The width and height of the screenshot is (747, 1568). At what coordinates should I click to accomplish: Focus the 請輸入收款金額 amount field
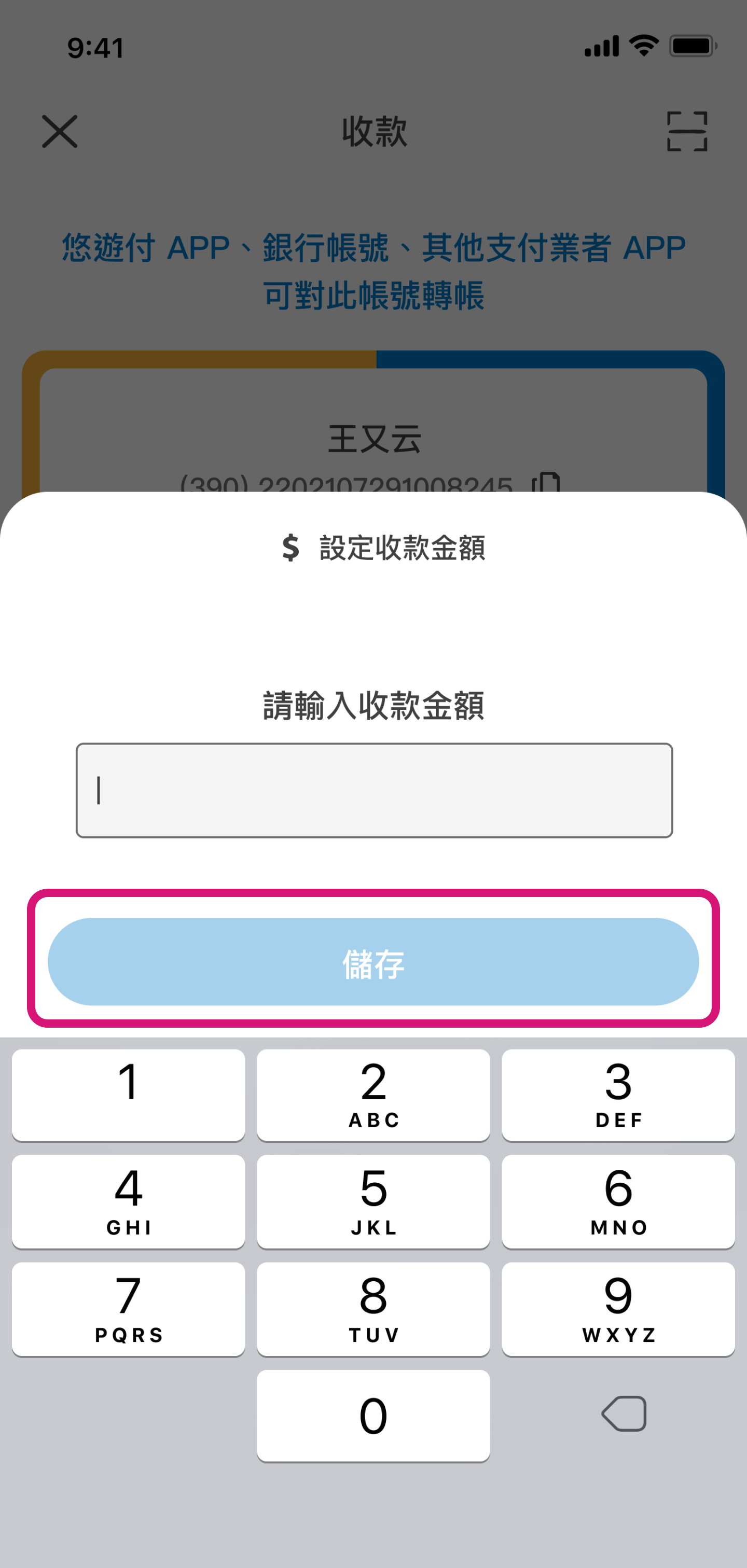374,790
